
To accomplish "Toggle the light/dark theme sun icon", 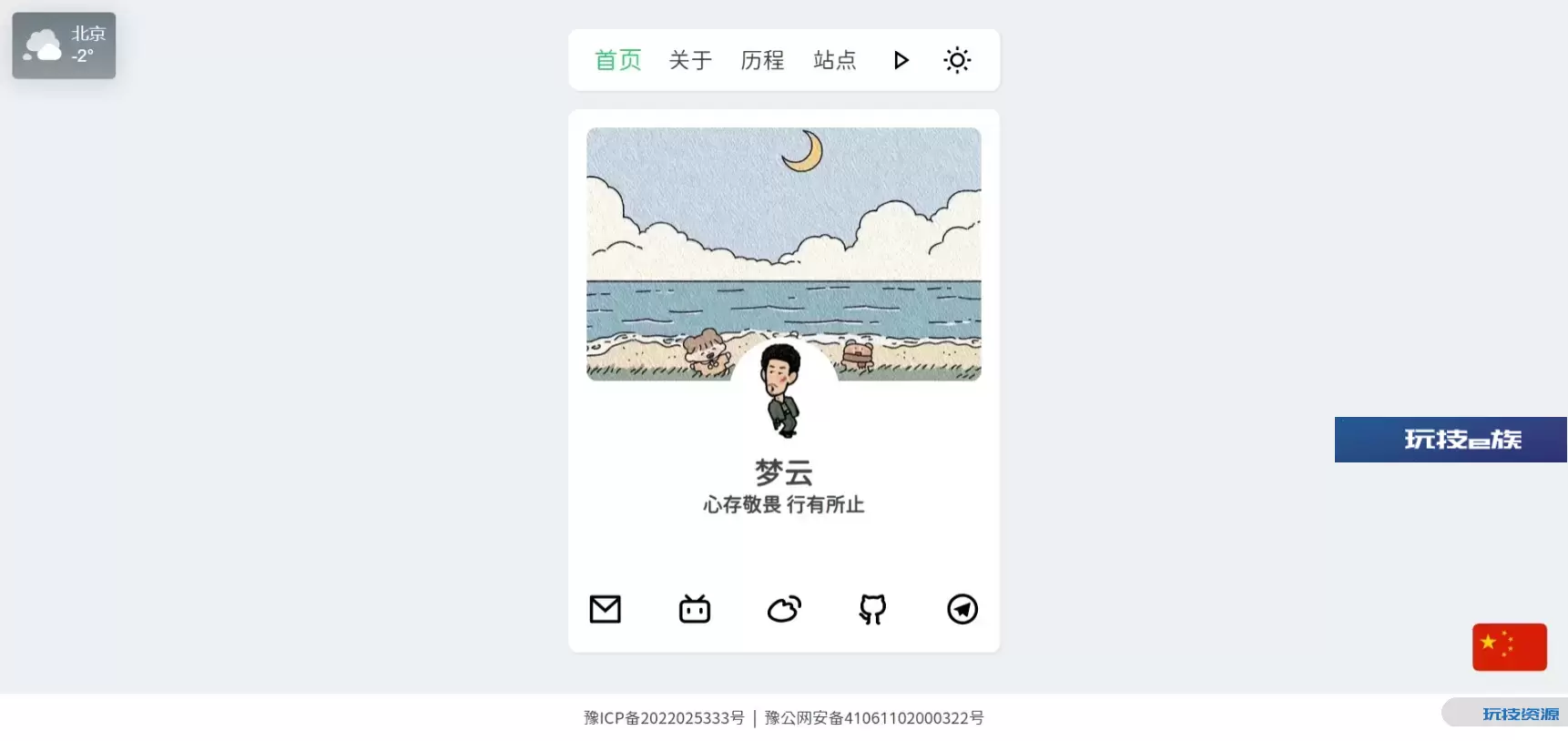I will click(957, 60).
